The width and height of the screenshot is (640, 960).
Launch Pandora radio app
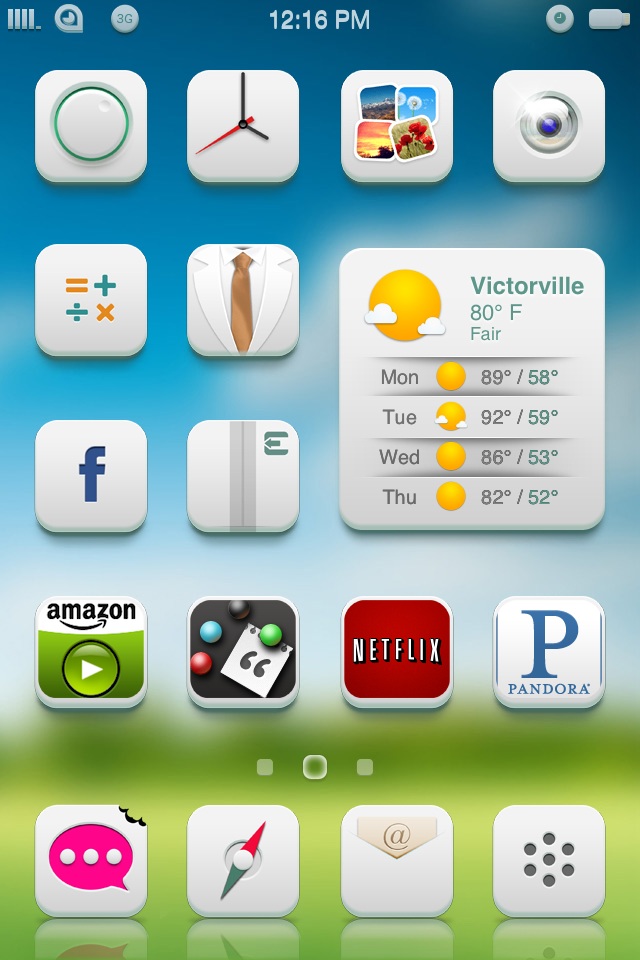coord(548,651)
